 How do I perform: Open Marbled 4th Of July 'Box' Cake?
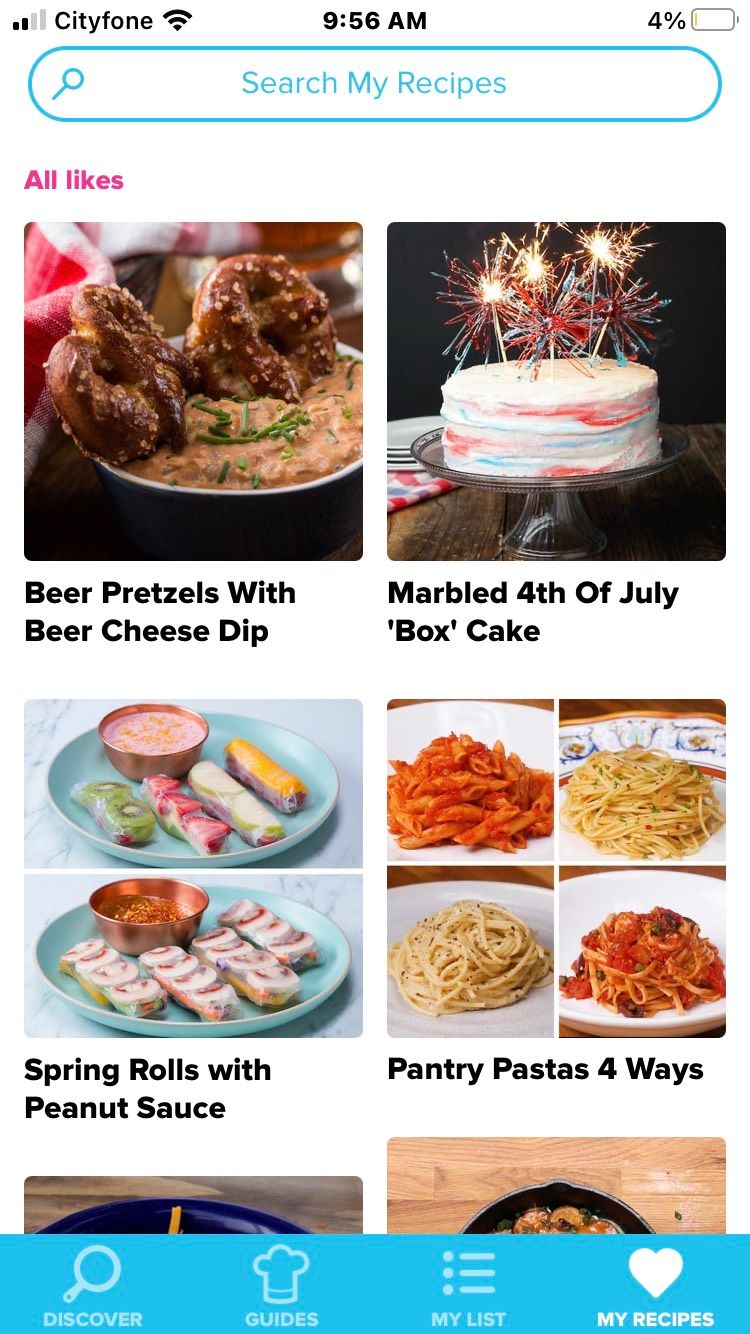click(x=556, y=391)
